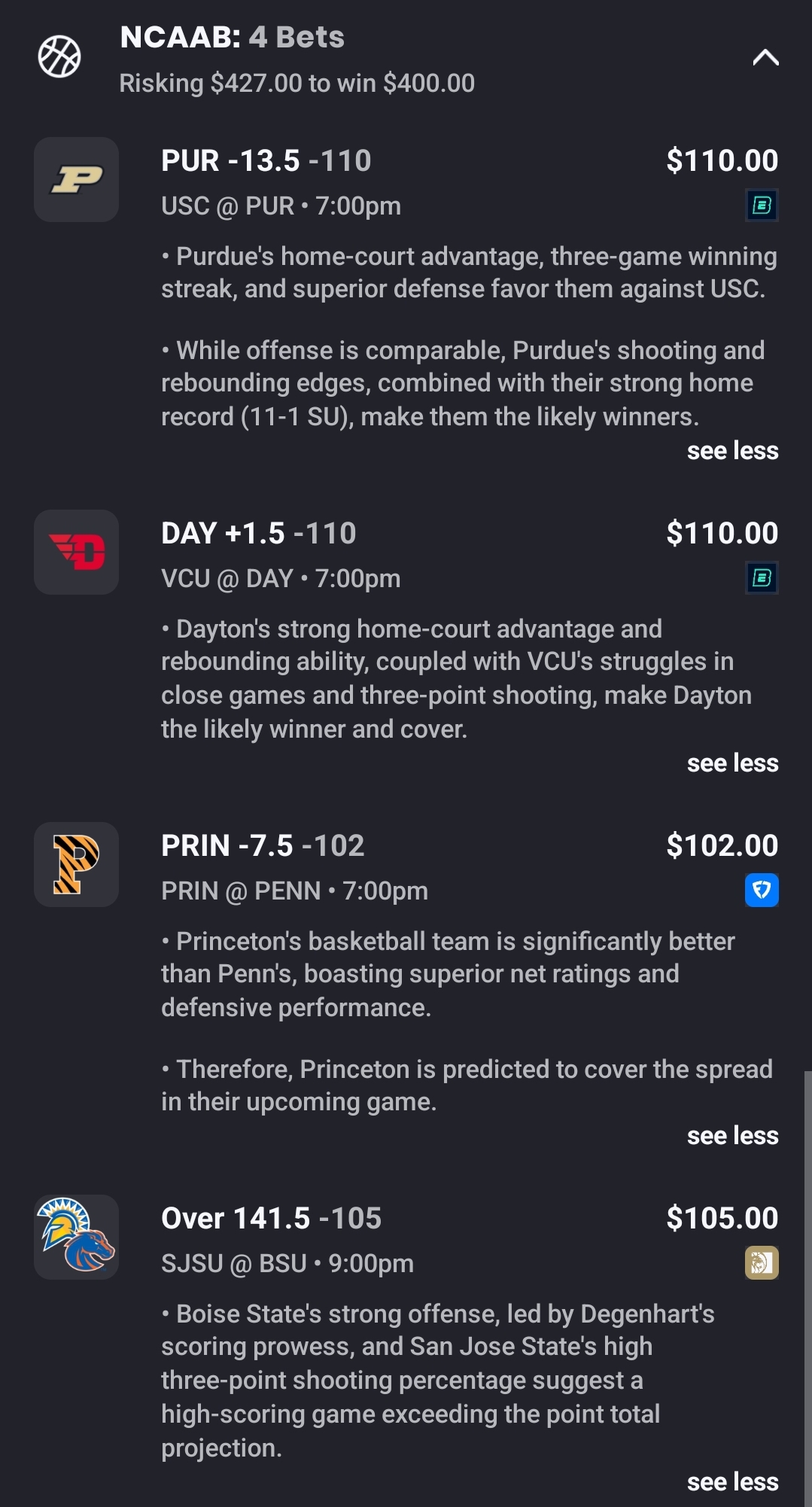Open the DAY +1.5 bet details
This screenshot has height=1507, width=812.
click(259, 534)
